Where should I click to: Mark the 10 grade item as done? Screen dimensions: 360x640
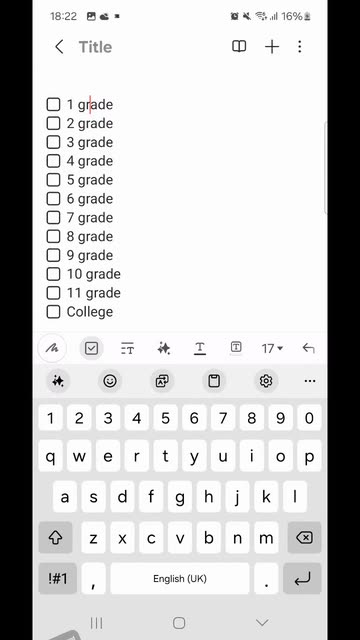53,274
